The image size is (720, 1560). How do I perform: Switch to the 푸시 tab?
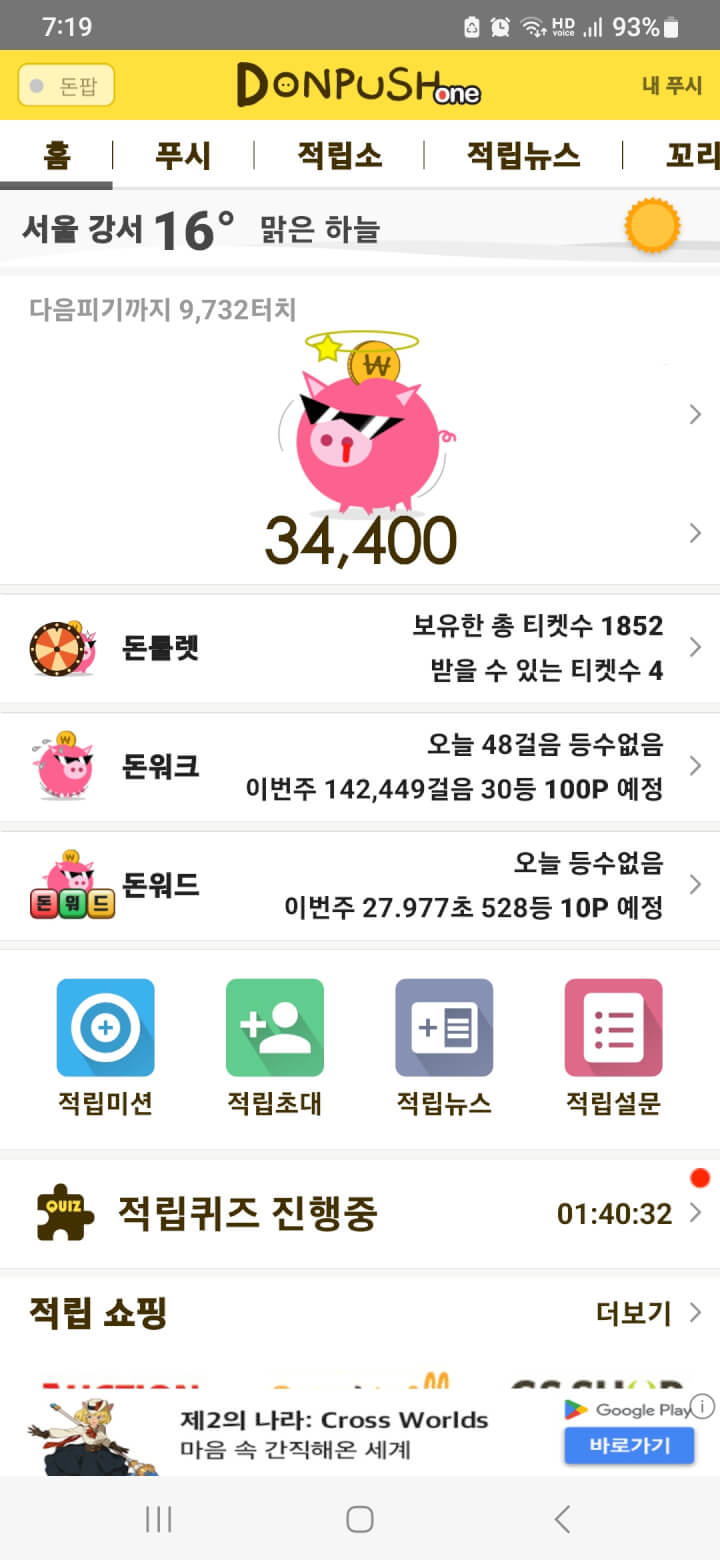183,155
